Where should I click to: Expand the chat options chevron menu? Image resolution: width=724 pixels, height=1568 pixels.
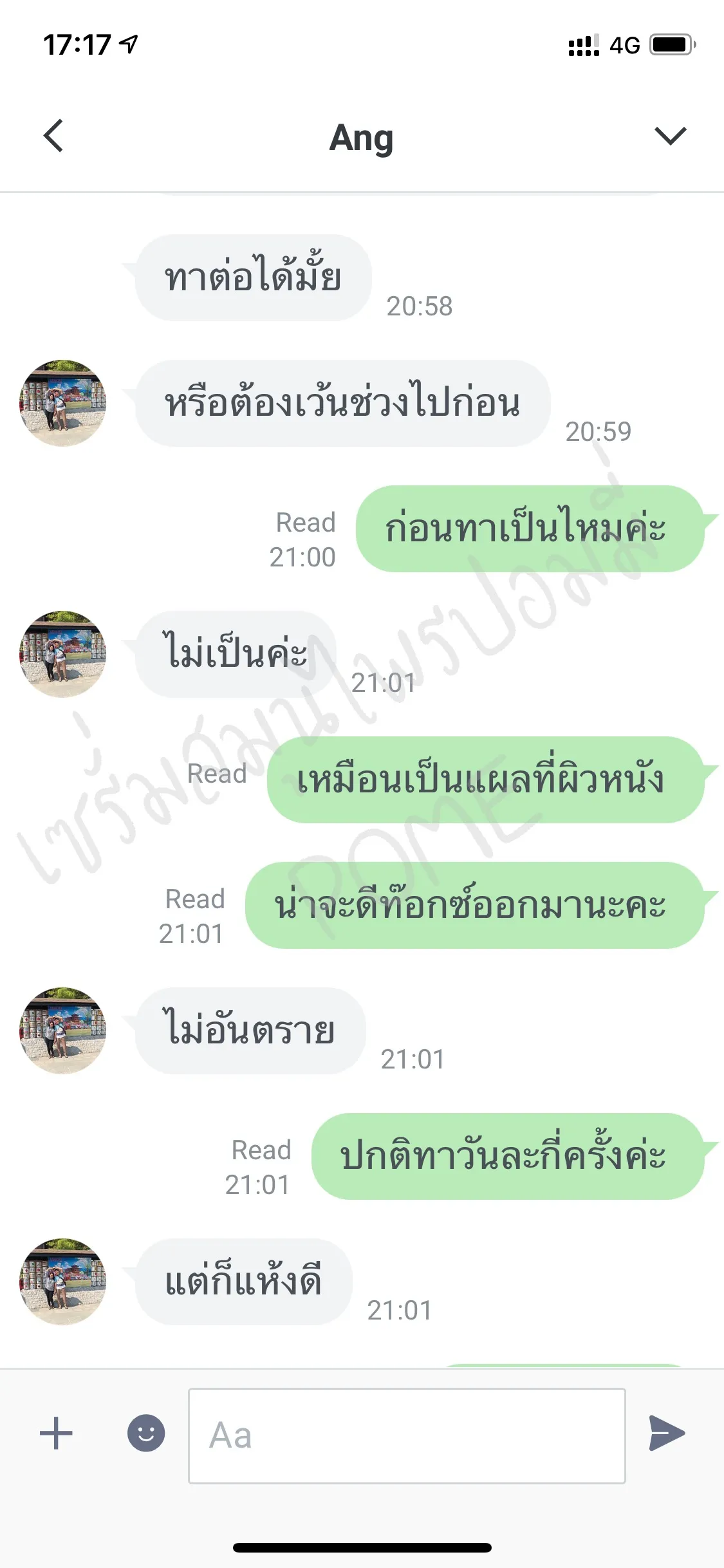(x=670, y=136)
